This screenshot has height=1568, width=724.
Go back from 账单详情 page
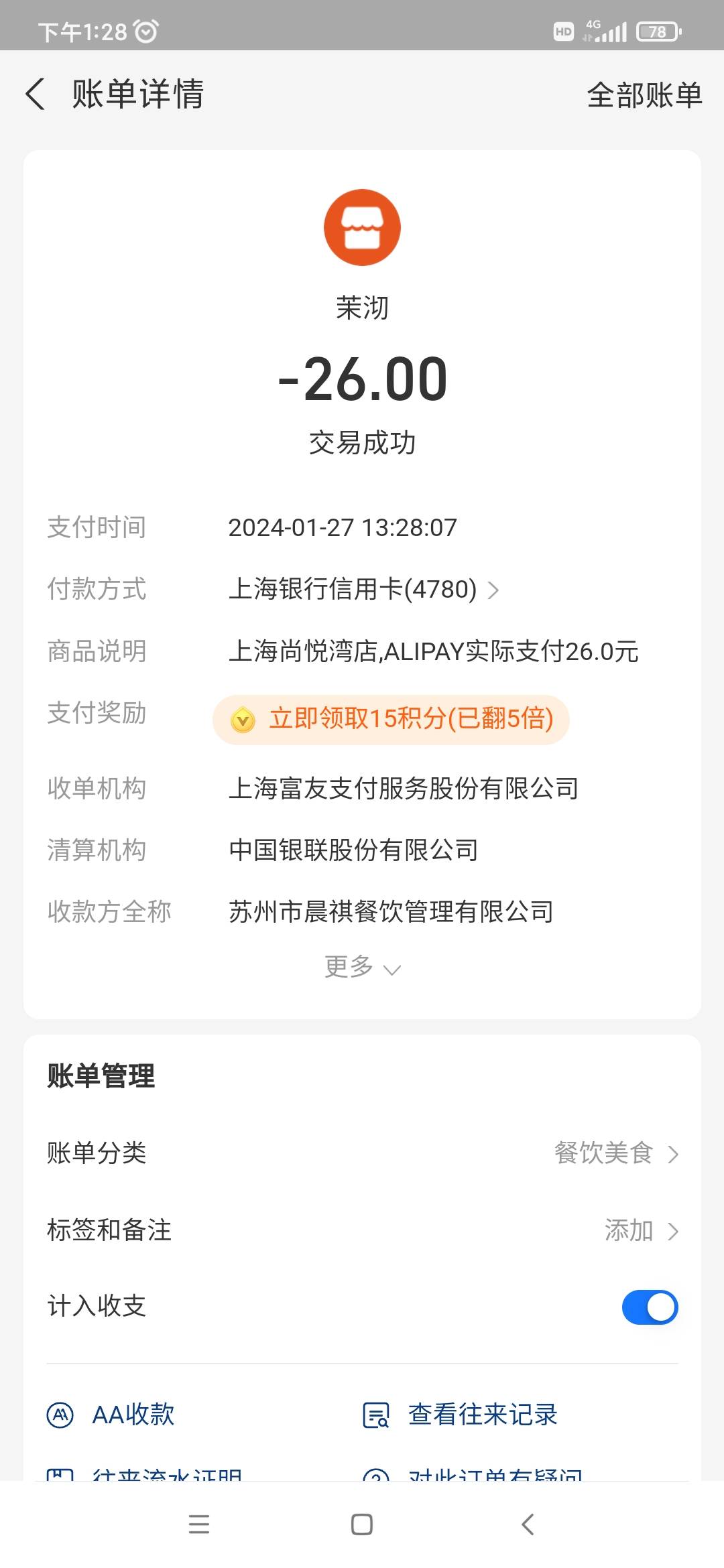36,94
